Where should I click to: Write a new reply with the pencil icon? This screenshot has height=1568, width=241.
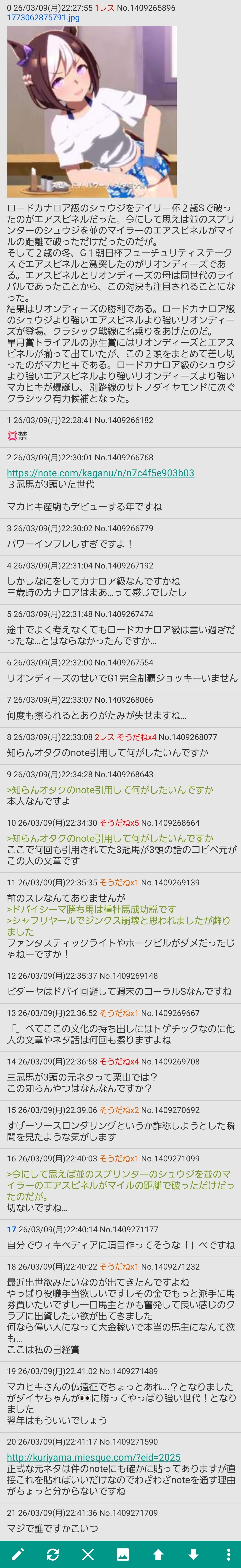(18, 1554)
